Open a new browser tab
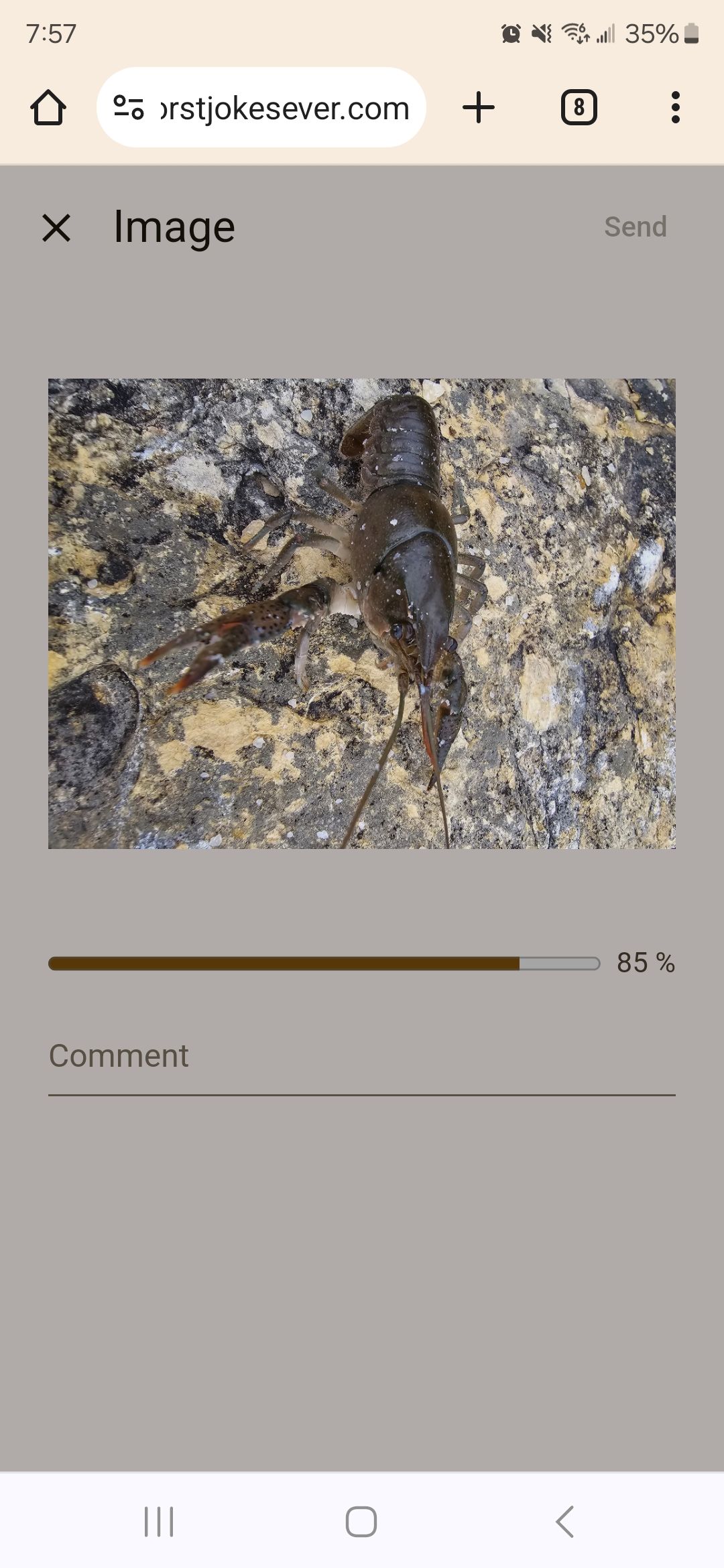Image resolution: width=724 pixels, height=1568 pixels. (x=479, y=108)
